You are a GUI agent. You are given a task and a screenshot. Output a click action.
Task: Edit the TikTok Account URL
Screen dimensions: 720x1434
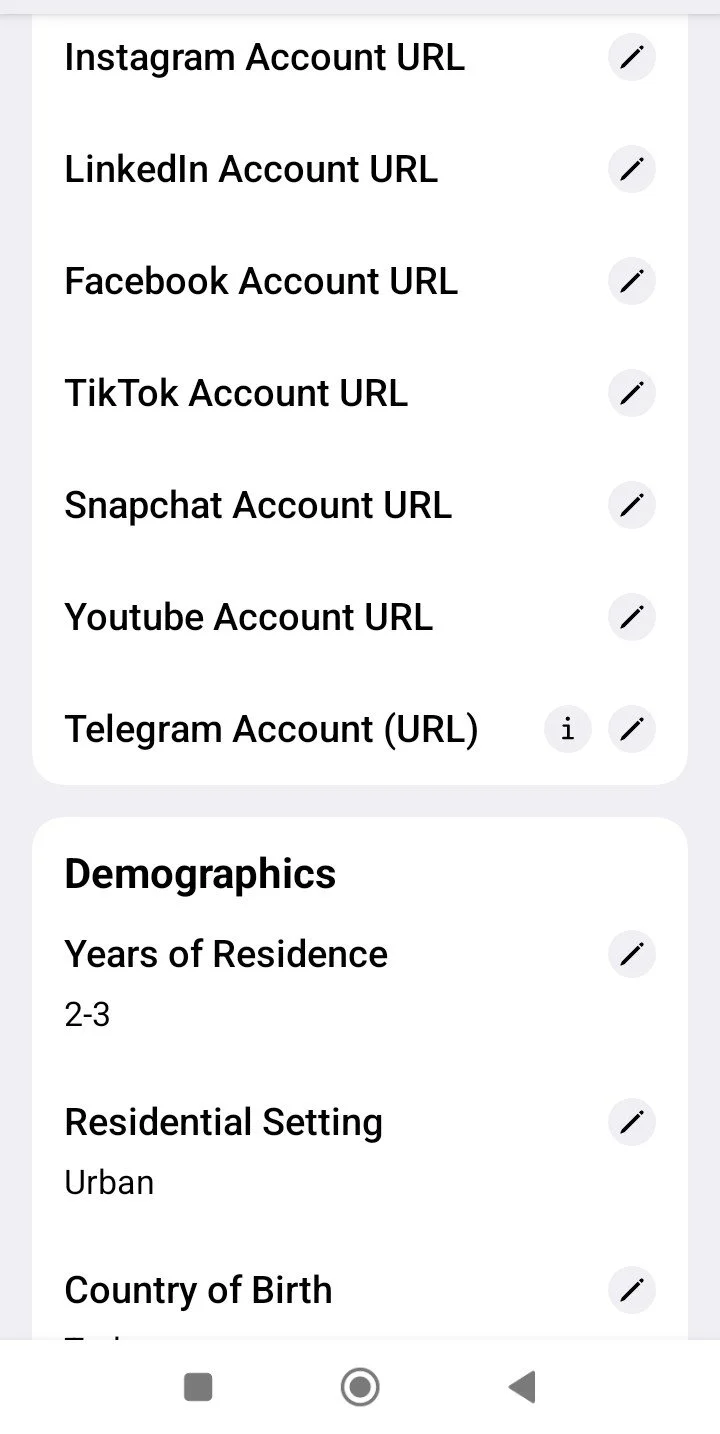[x=631, y=394]
